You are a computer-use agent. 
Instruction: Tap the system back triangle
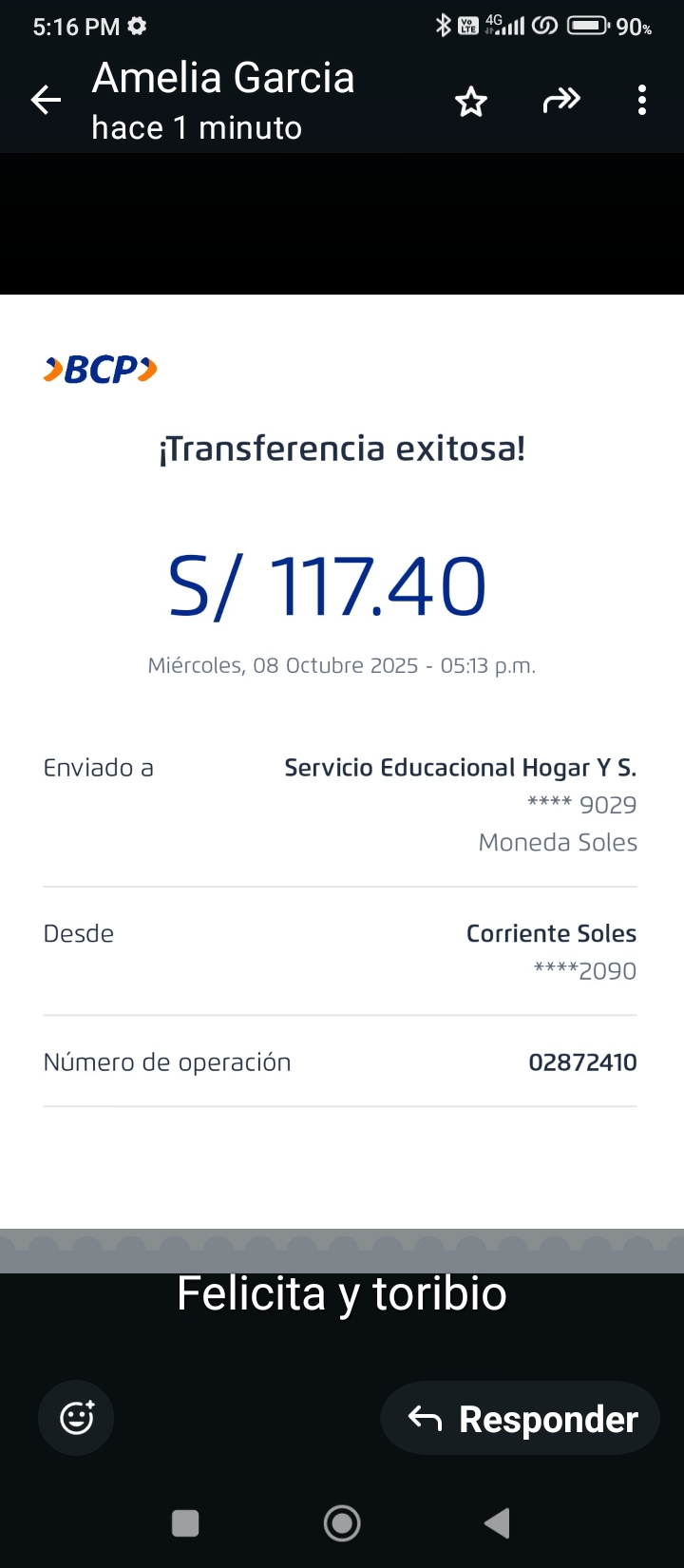[x=497, y=1523]
